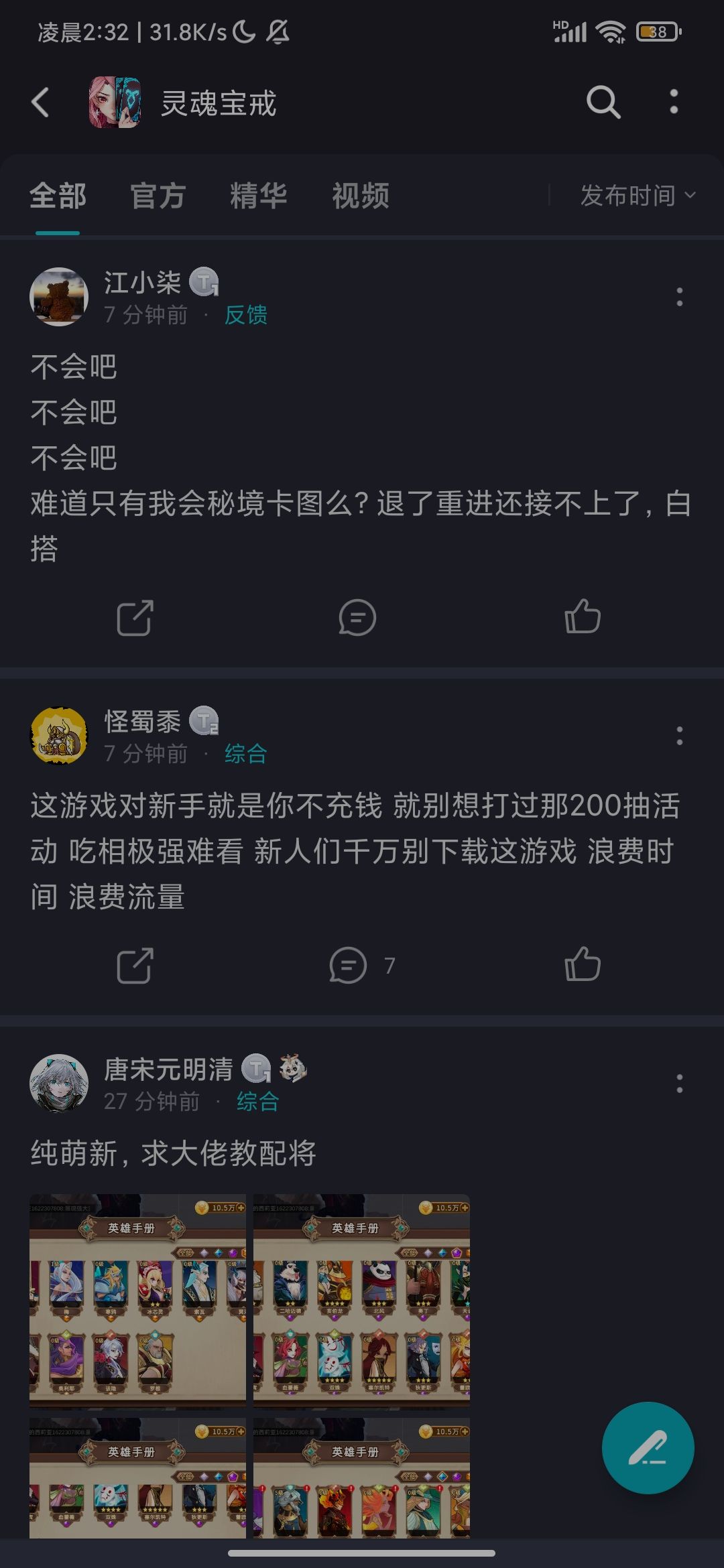The width and height of the screenshot is (724, 1568).
Task: Open the top-right overflow menu
Action: (674, 102)
